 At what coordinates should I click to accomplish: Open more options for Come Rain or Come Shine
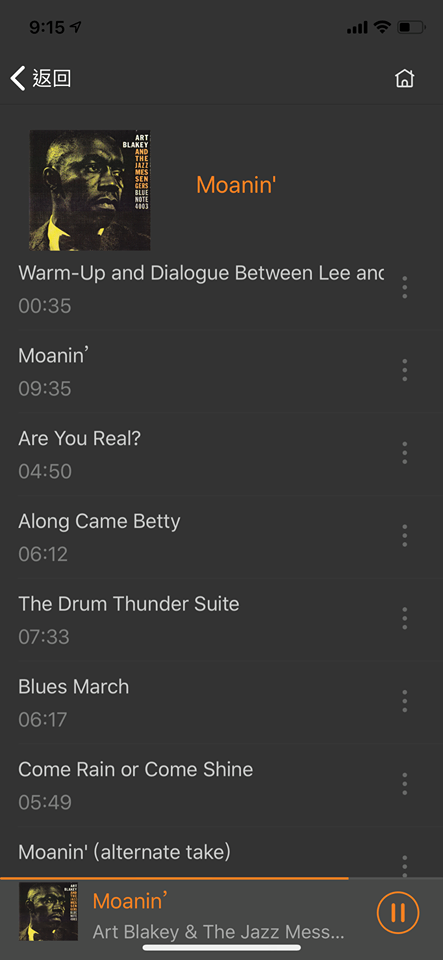pos(404,784)
